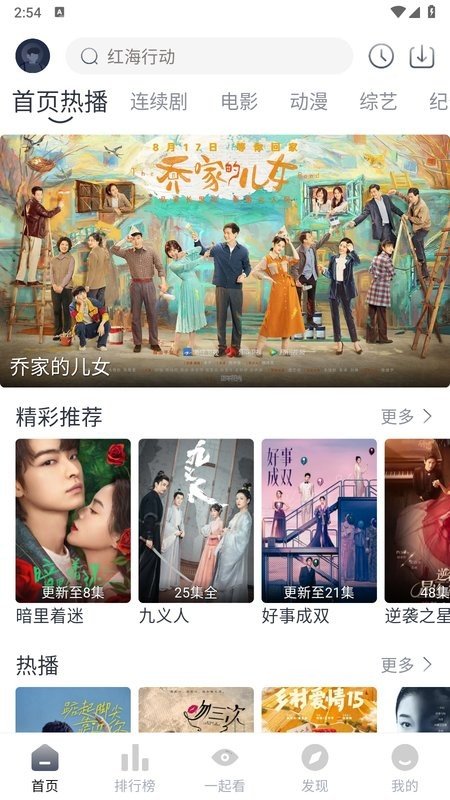Open the 乔家的儿女 banner

[x=225, y=261]
